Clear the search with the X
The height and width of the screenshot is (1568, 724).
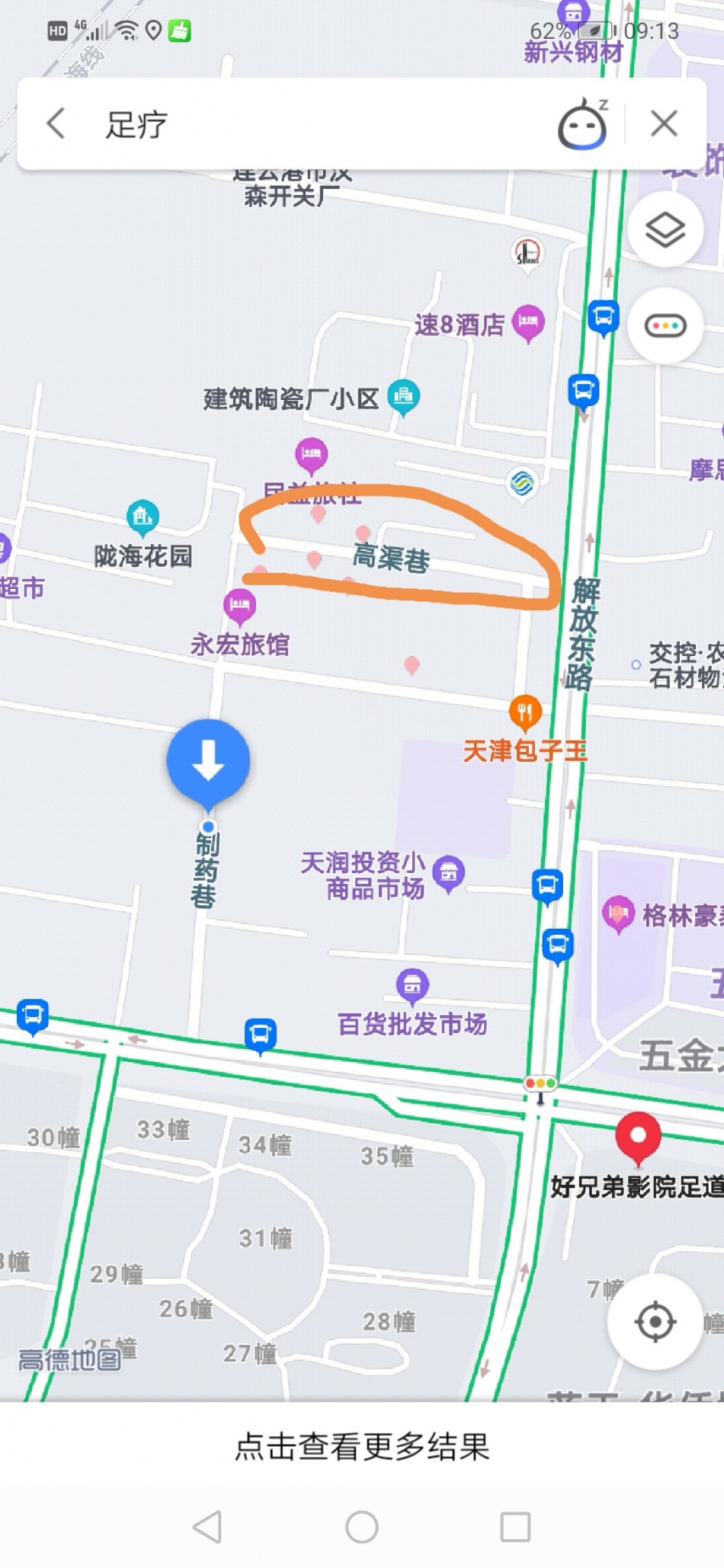click(x=664, y=123)
